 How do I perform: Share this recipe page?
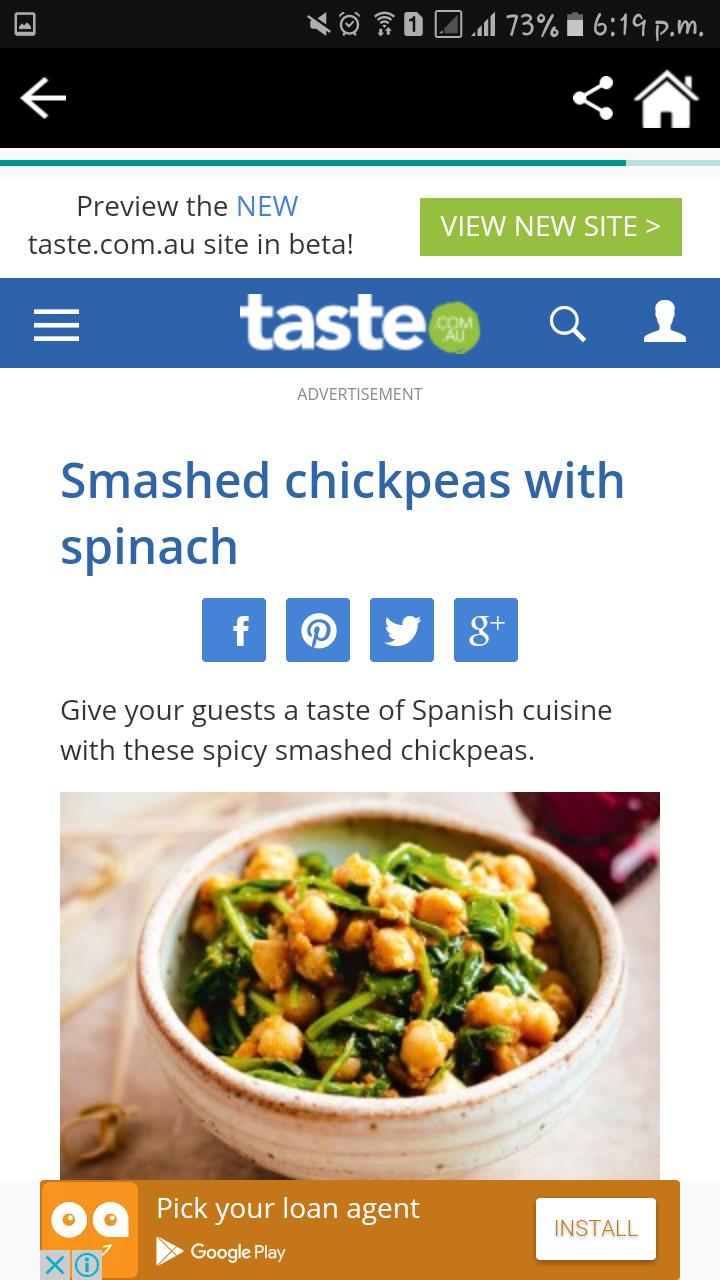(593, 98)
